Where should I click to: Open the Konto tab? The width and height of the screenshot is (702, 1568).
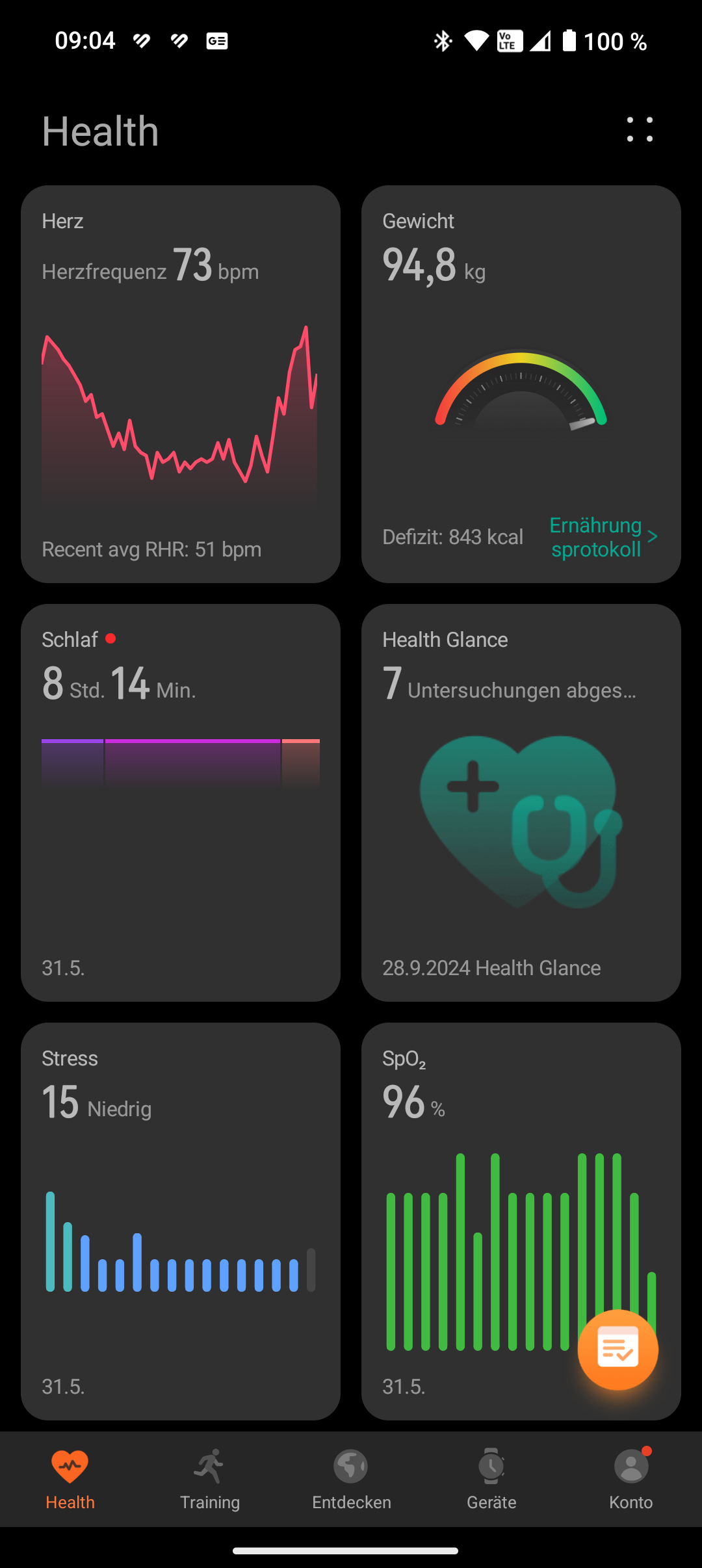[x=631, y=1480]
